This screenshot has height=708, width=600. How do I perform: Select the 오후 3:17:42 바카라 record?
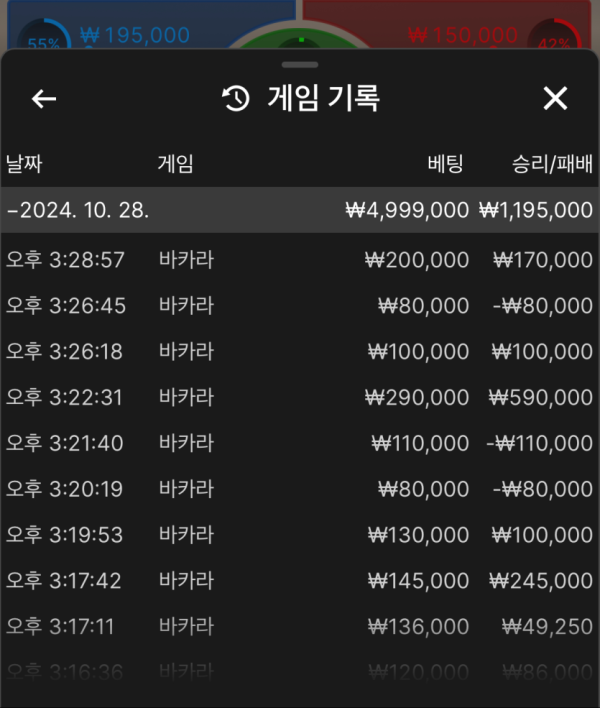point(300,581)
